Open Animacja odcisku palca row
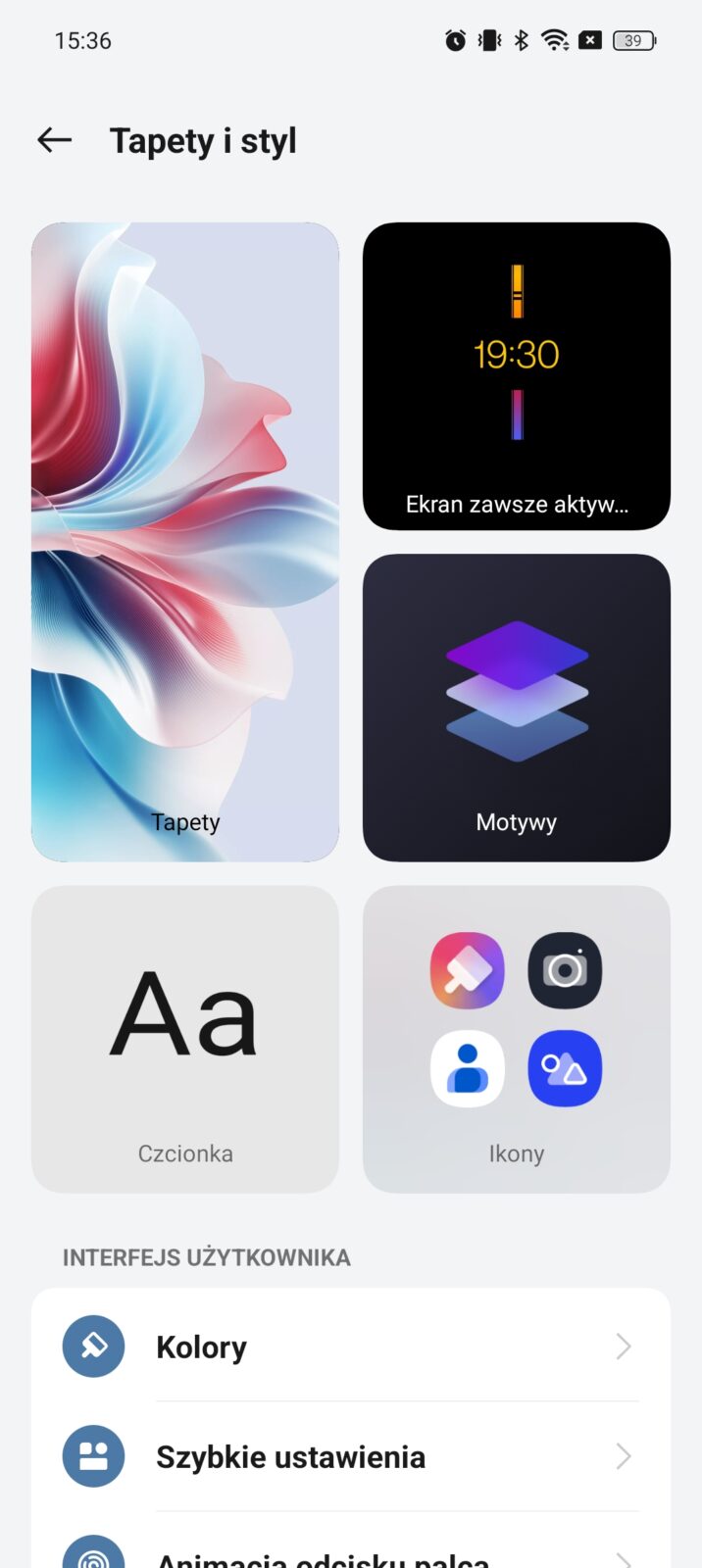 pyautogui.click(x=351, y=1556)
